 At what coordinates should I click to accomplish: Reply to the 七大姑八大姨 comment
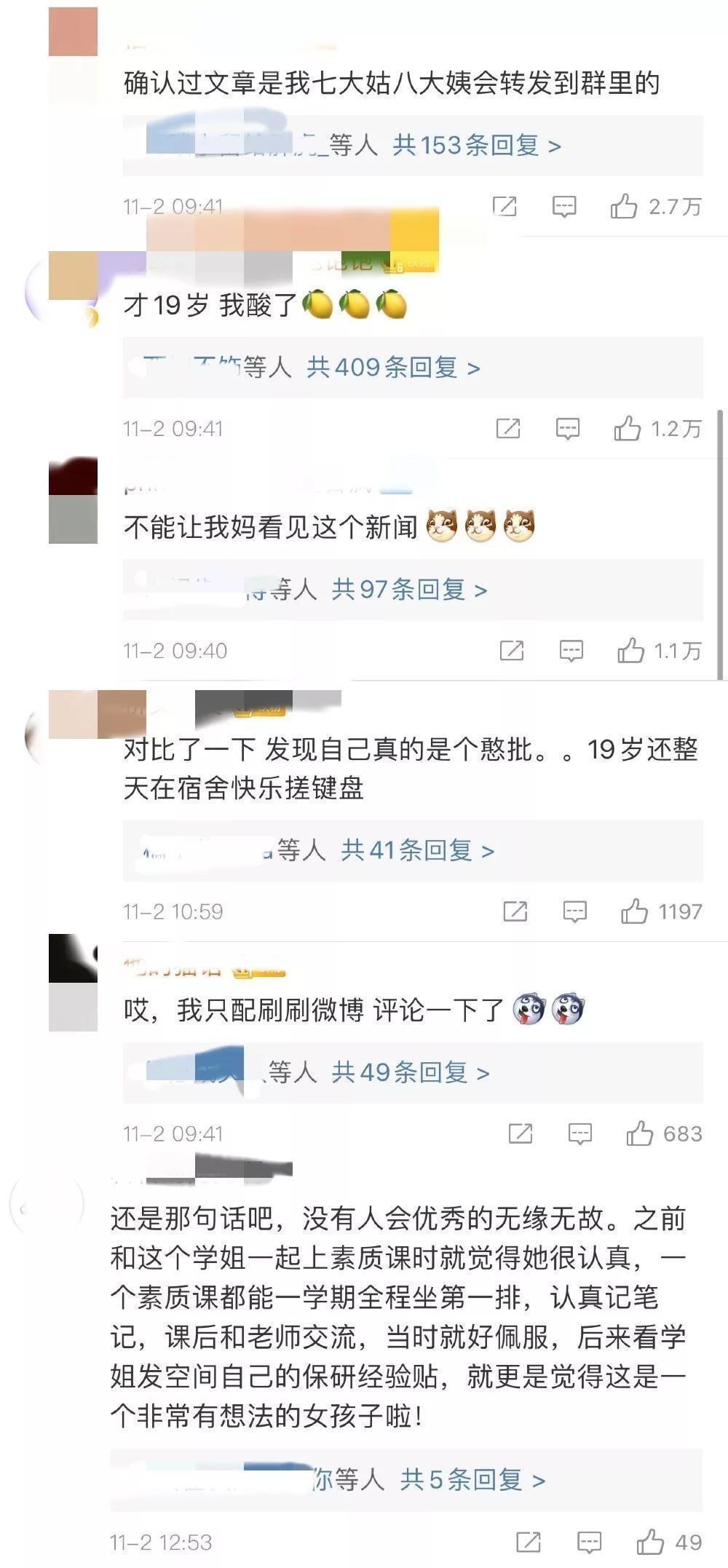click(564, 207)
